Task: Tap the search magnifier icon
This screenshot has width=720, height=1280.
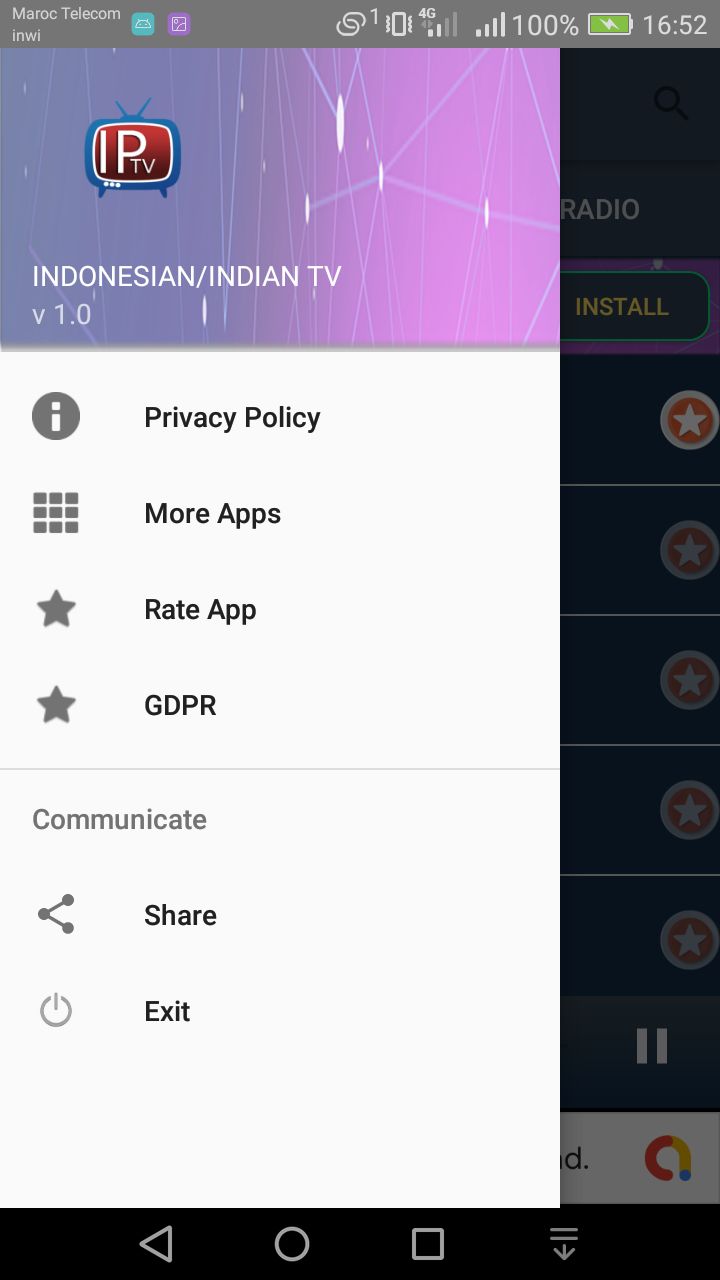Action: click(x=670, y=102)
